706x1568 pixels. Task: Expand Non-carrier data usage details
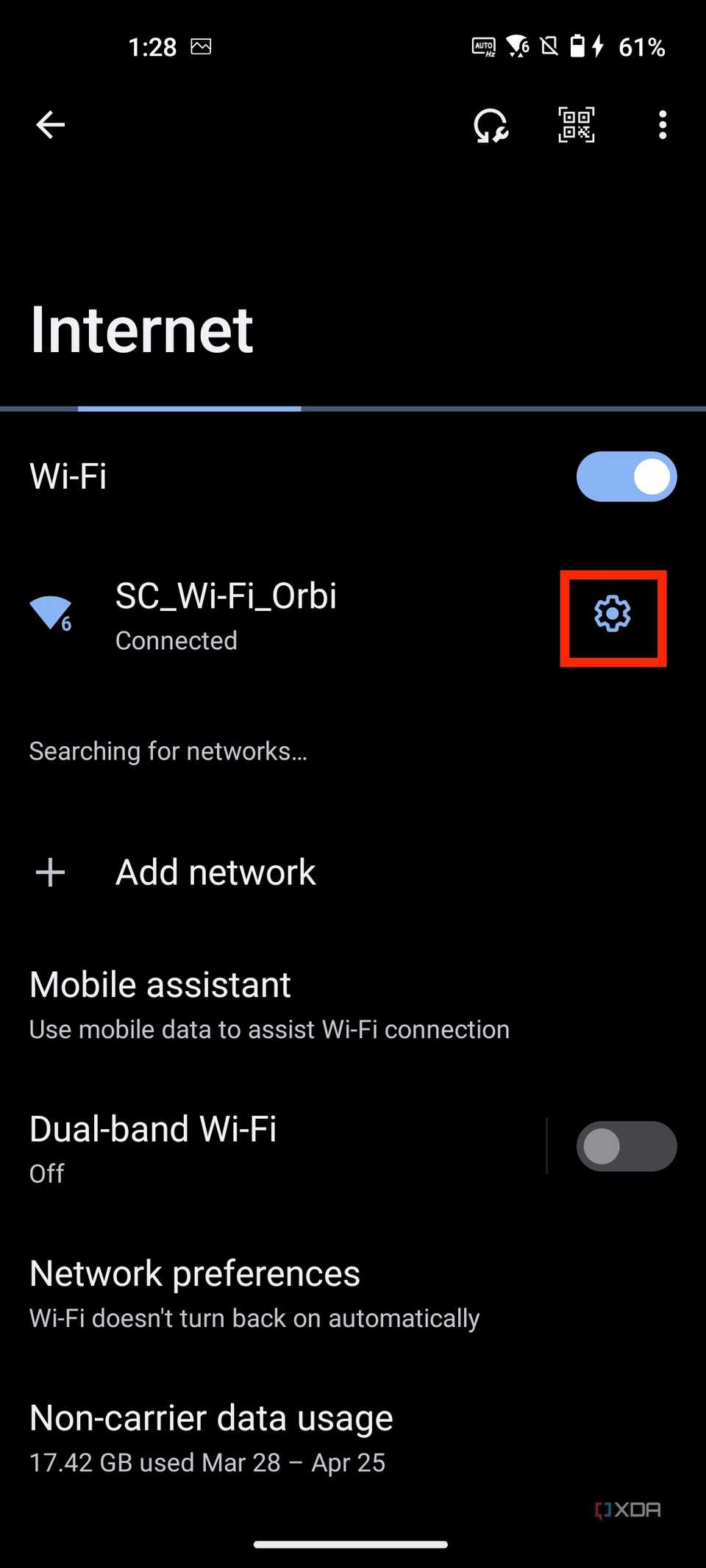point(210,1418)
